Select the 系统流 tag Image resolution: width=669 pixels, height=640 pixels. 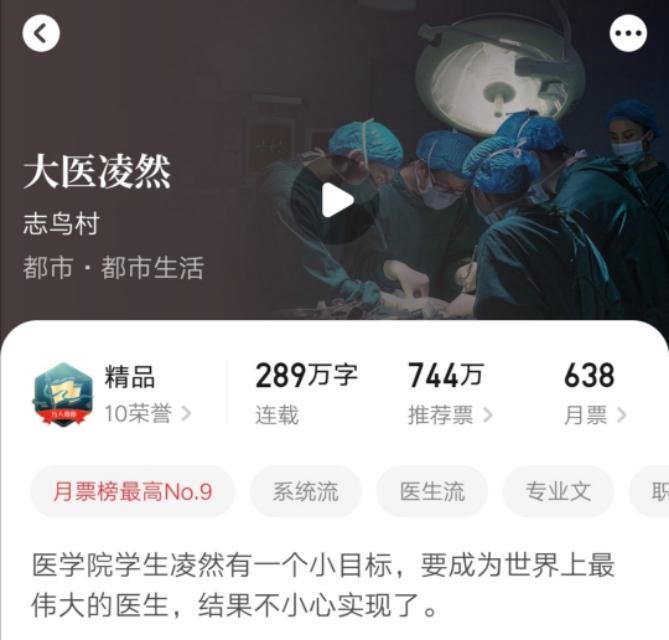(306, 491)
